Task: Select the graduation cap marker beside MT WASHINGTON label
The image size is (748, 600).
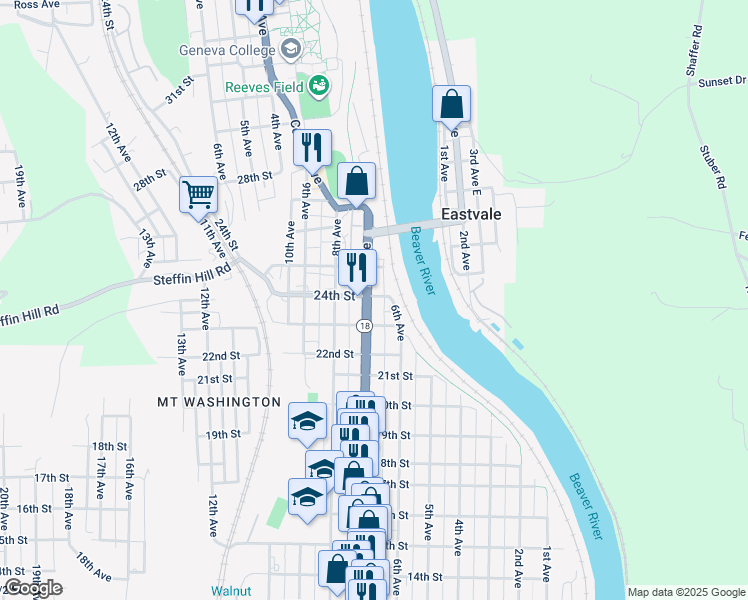Action: click(x=308, y=421)
